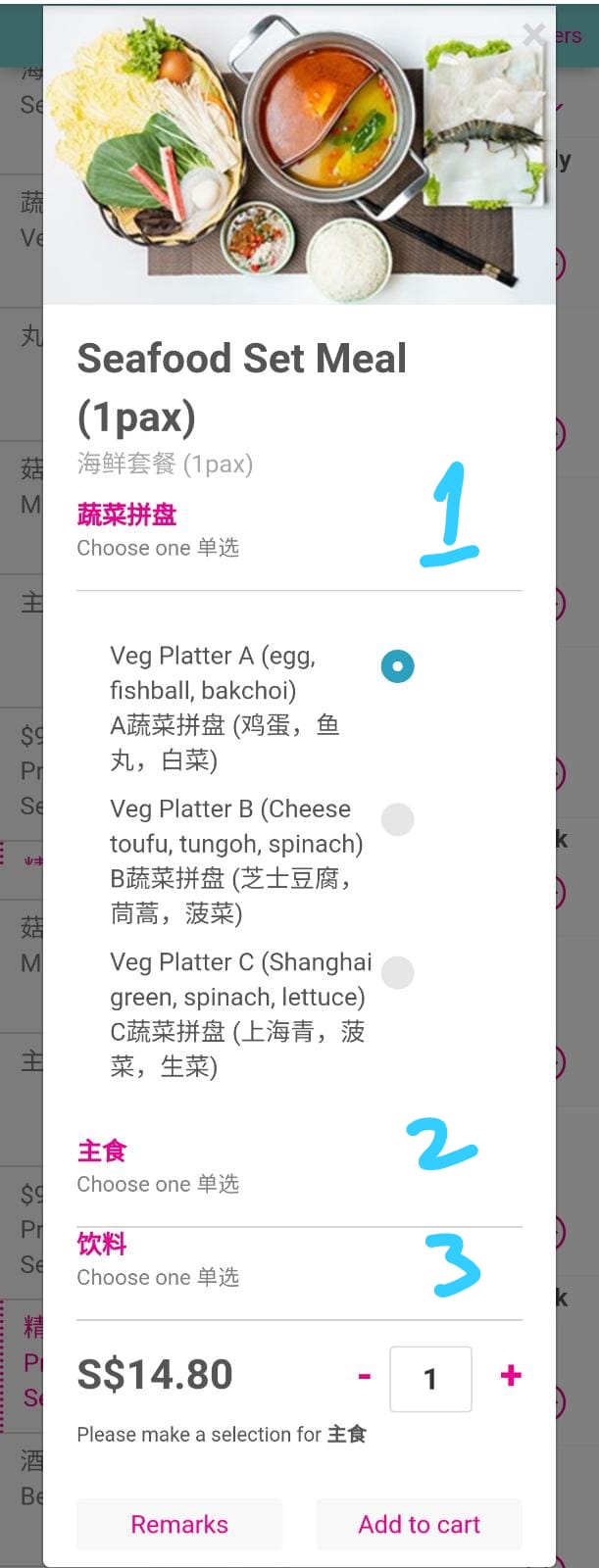
Task: Decrease quantity with minus button
Action: (365, 1377)
